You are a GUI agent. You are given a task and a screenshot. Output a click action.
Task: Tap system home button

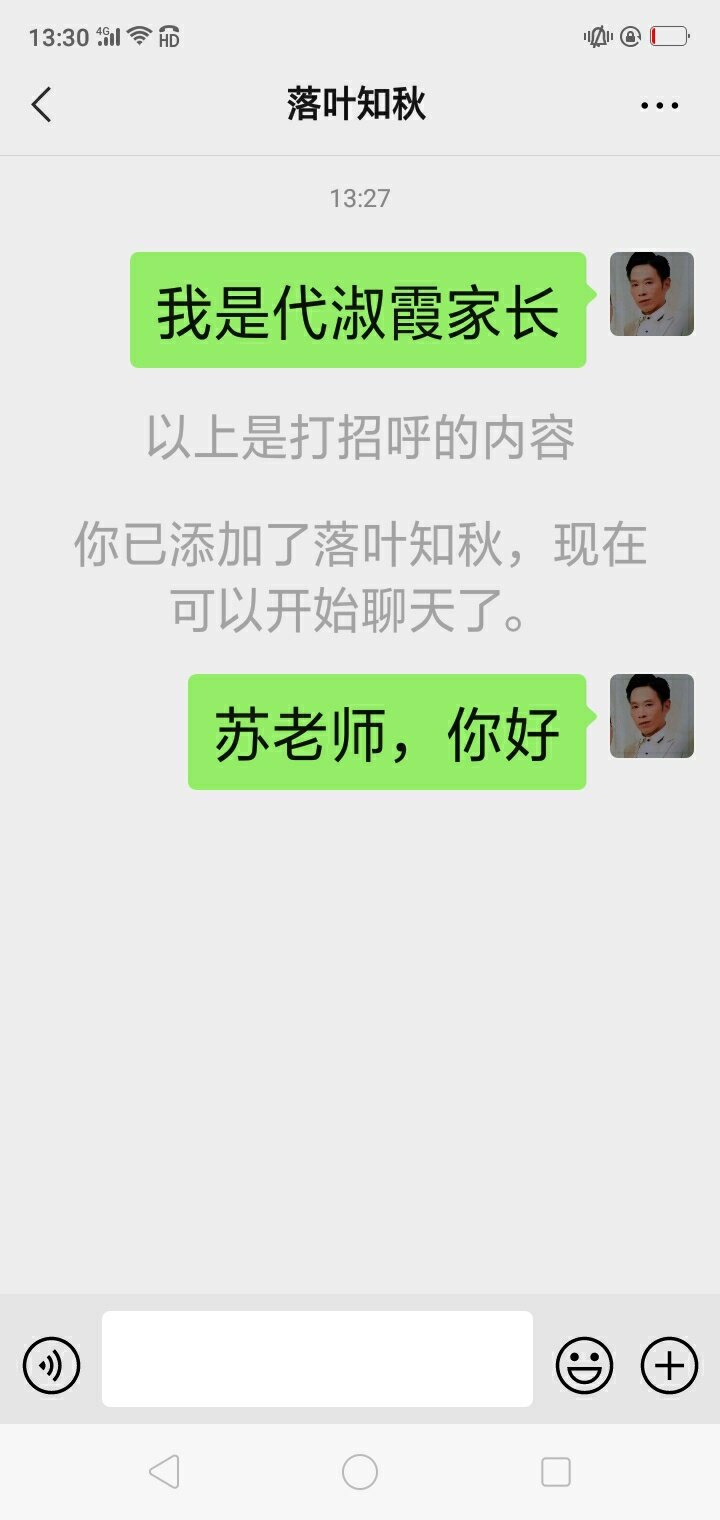click(360, 1472)
